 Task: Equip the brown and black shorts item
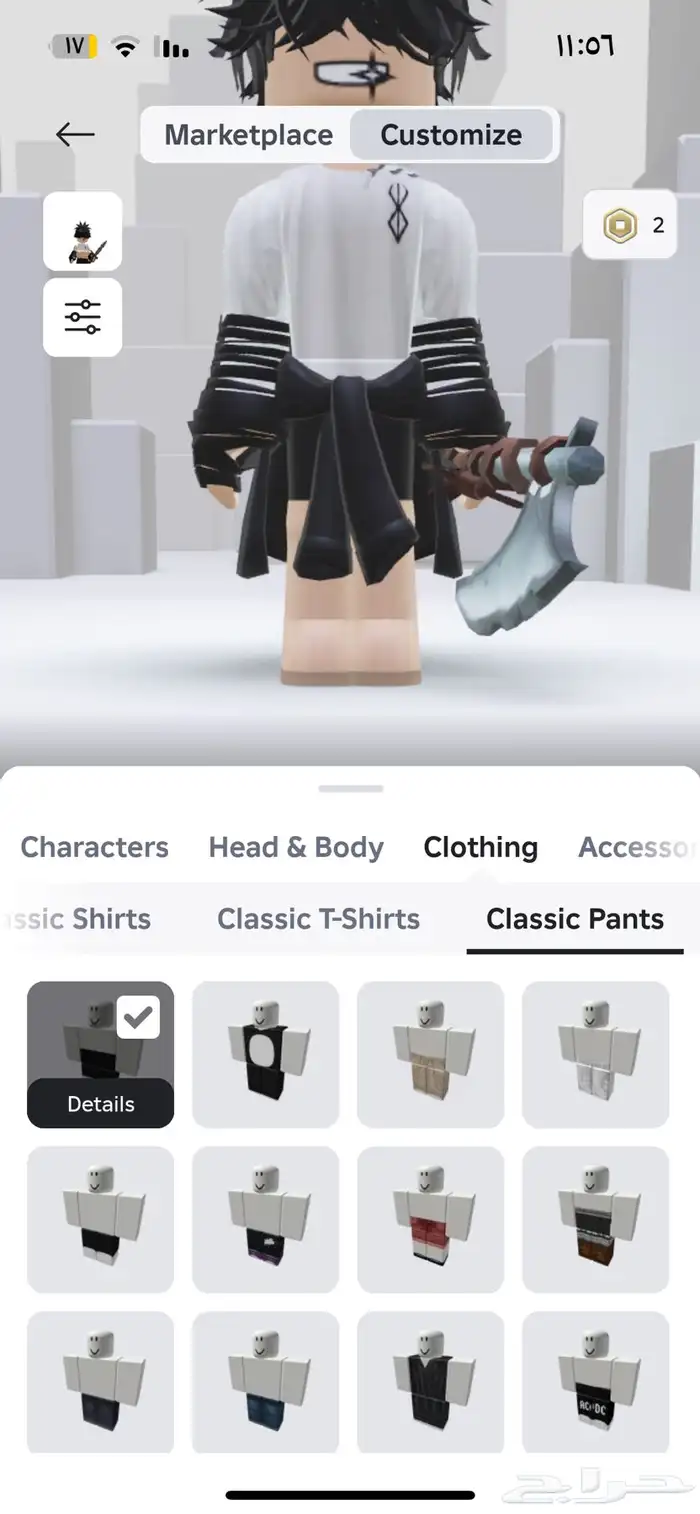595,1220
